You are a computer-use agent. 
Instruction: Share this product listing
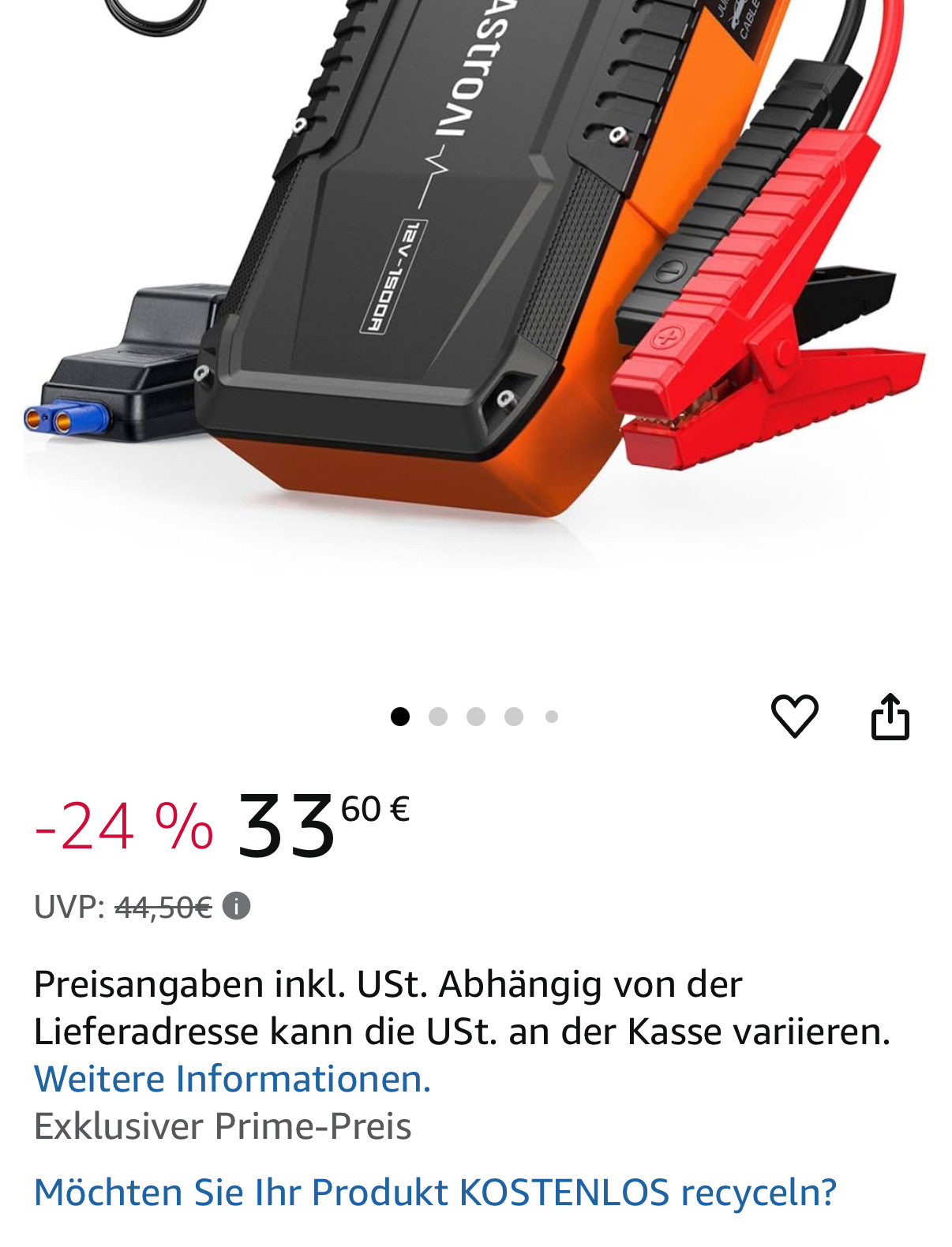pos(890,717)
